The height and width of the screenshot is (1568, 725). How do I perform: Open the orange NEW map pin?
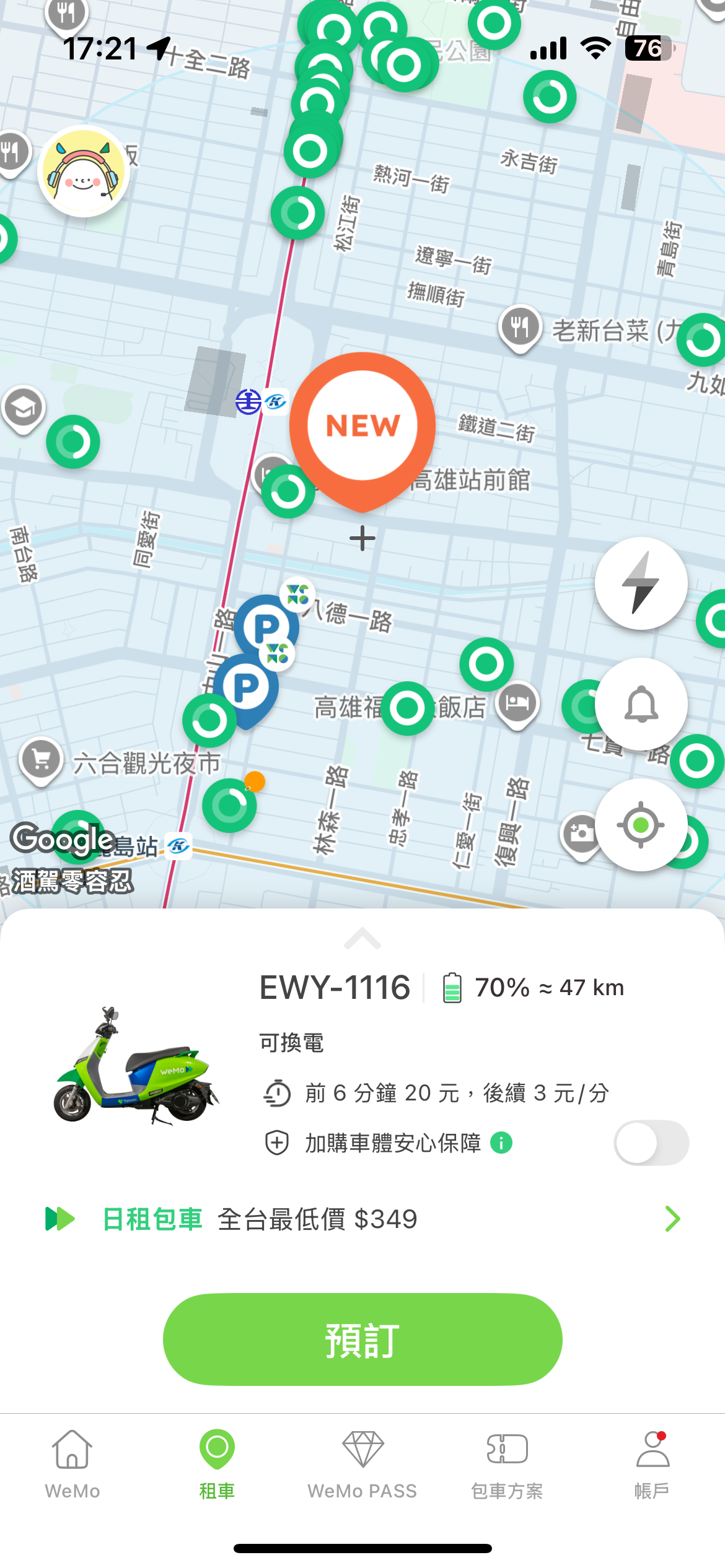pos(362,427)
